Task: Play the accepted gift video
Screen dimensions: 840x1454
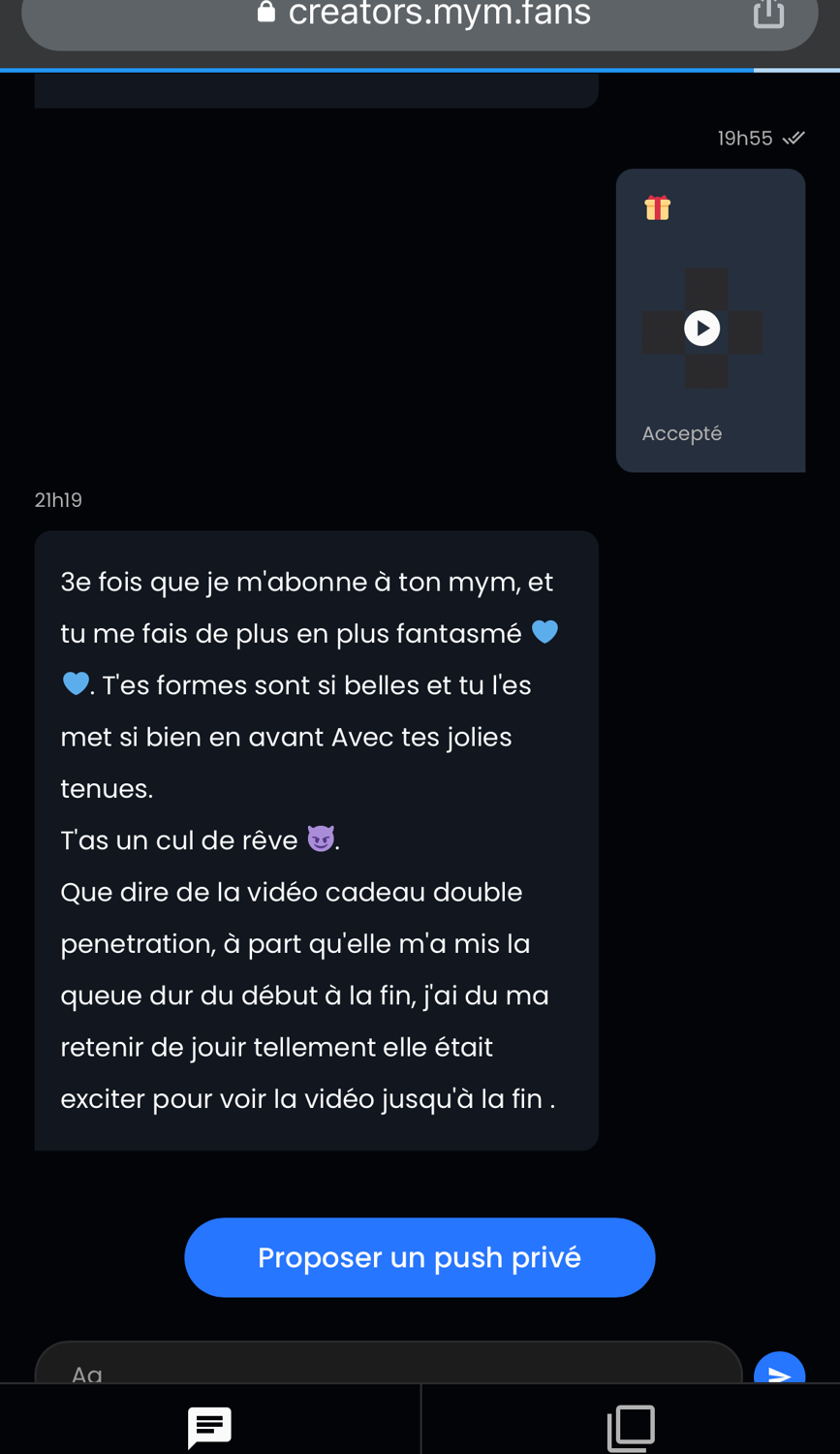Action: click(x=702, y=328)
